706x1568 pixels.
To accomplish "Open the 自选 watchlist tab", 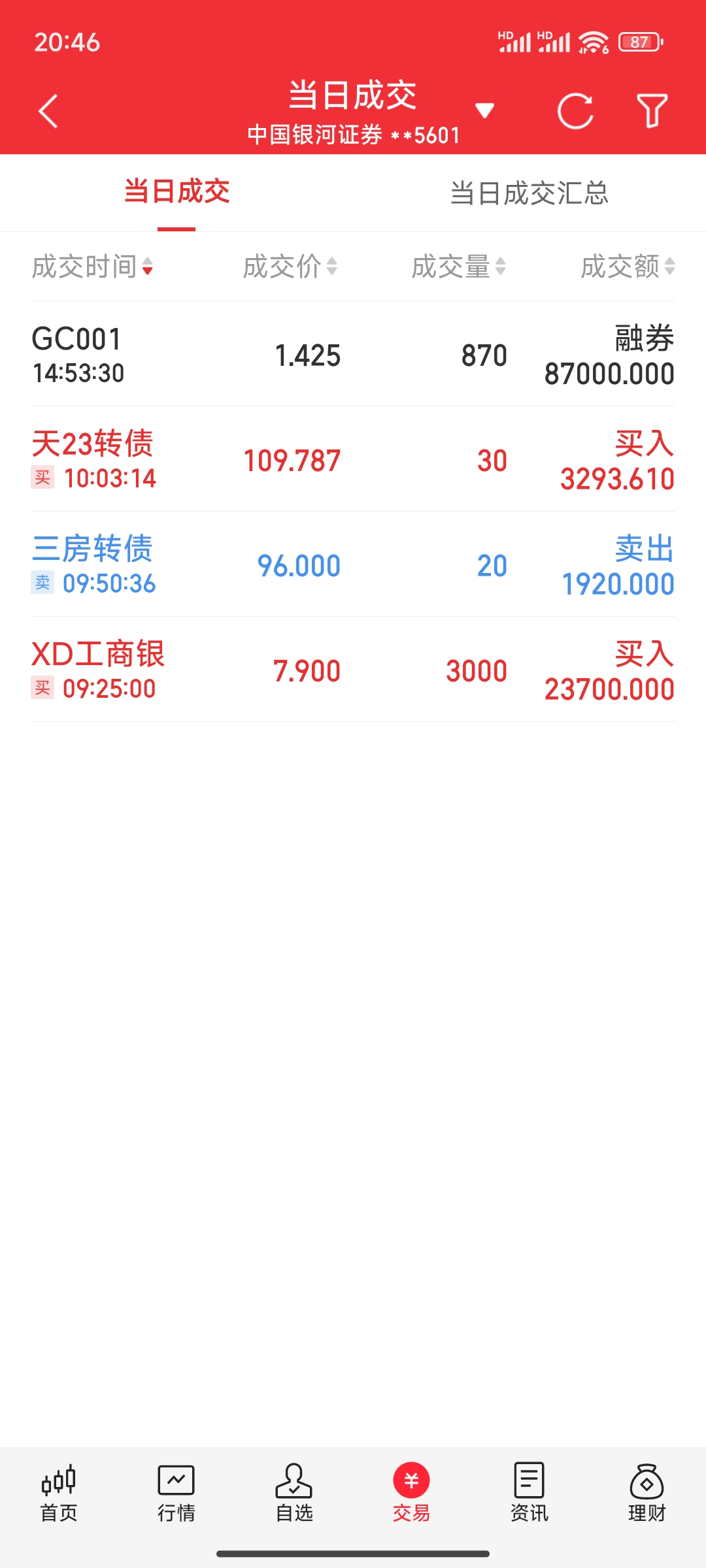I will coord(294,1494).
